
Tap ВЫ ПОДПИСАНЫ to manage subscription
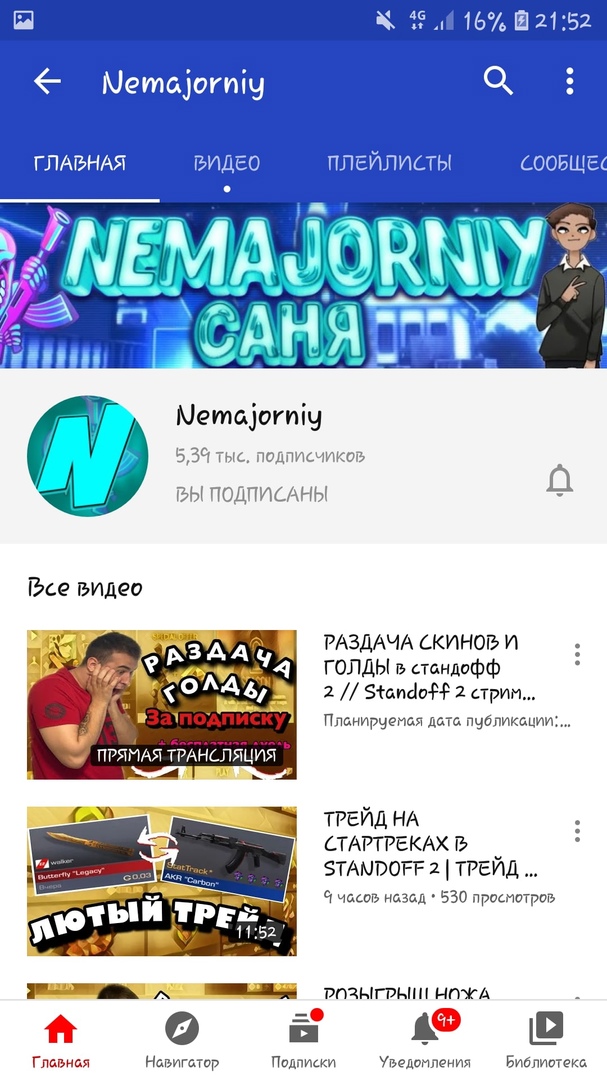pyautogui.click(x=252, y=494)
